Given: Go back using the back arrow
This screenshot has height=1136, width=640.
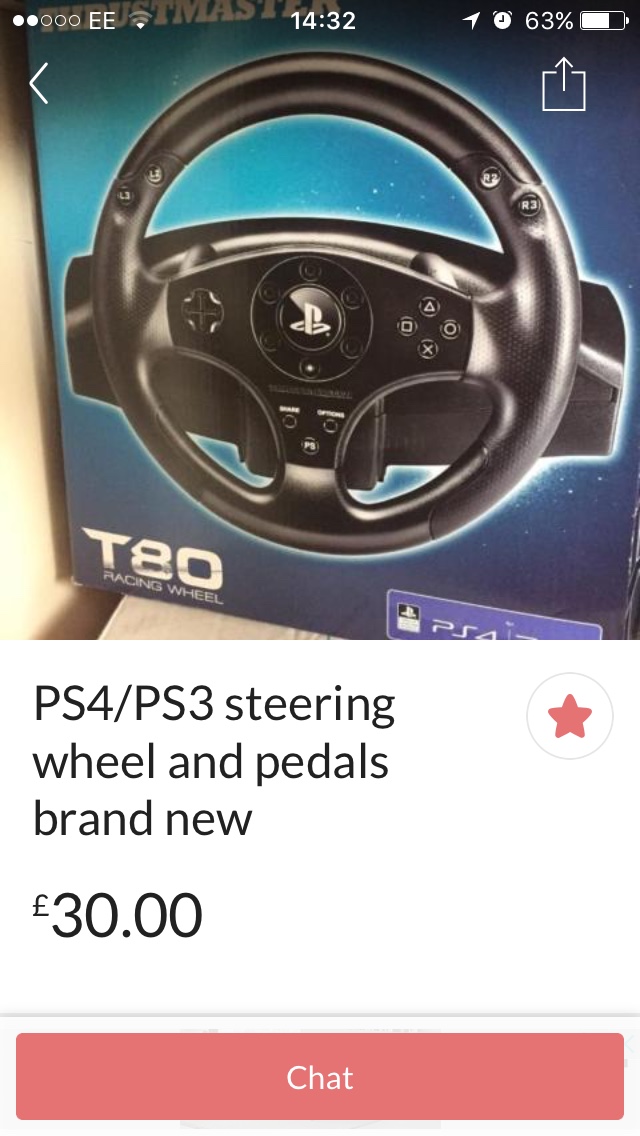Looking at the screenshot, I should 39,83.
